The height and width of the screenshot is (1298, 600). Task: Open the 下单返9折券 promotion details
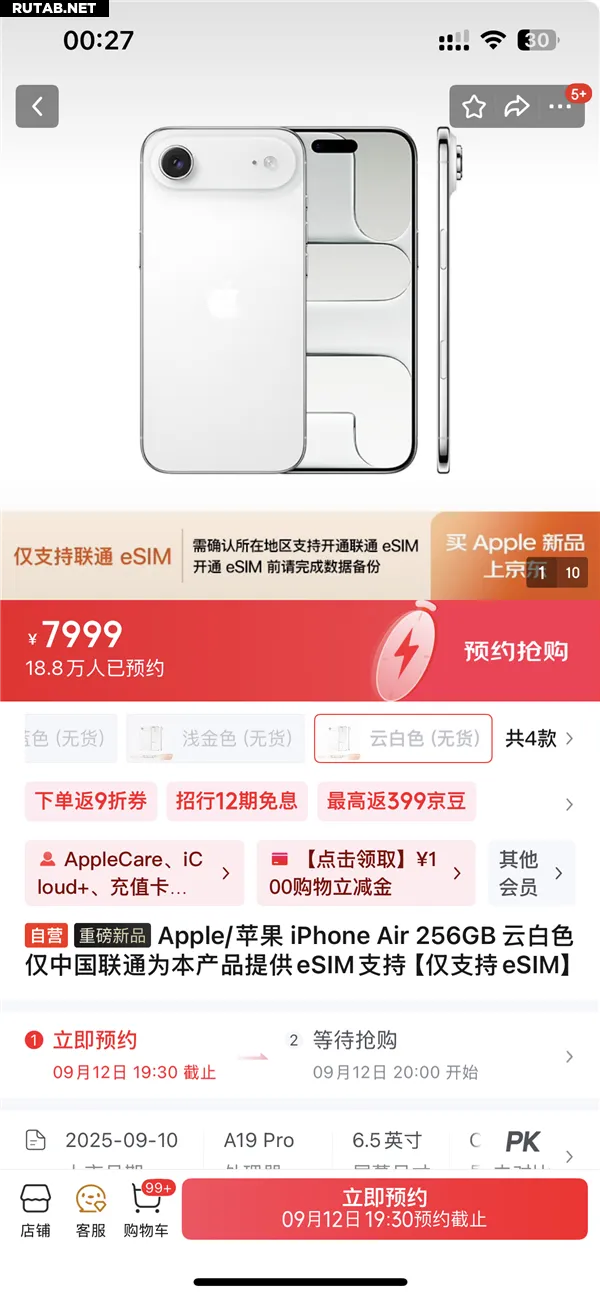pos(91,801)
